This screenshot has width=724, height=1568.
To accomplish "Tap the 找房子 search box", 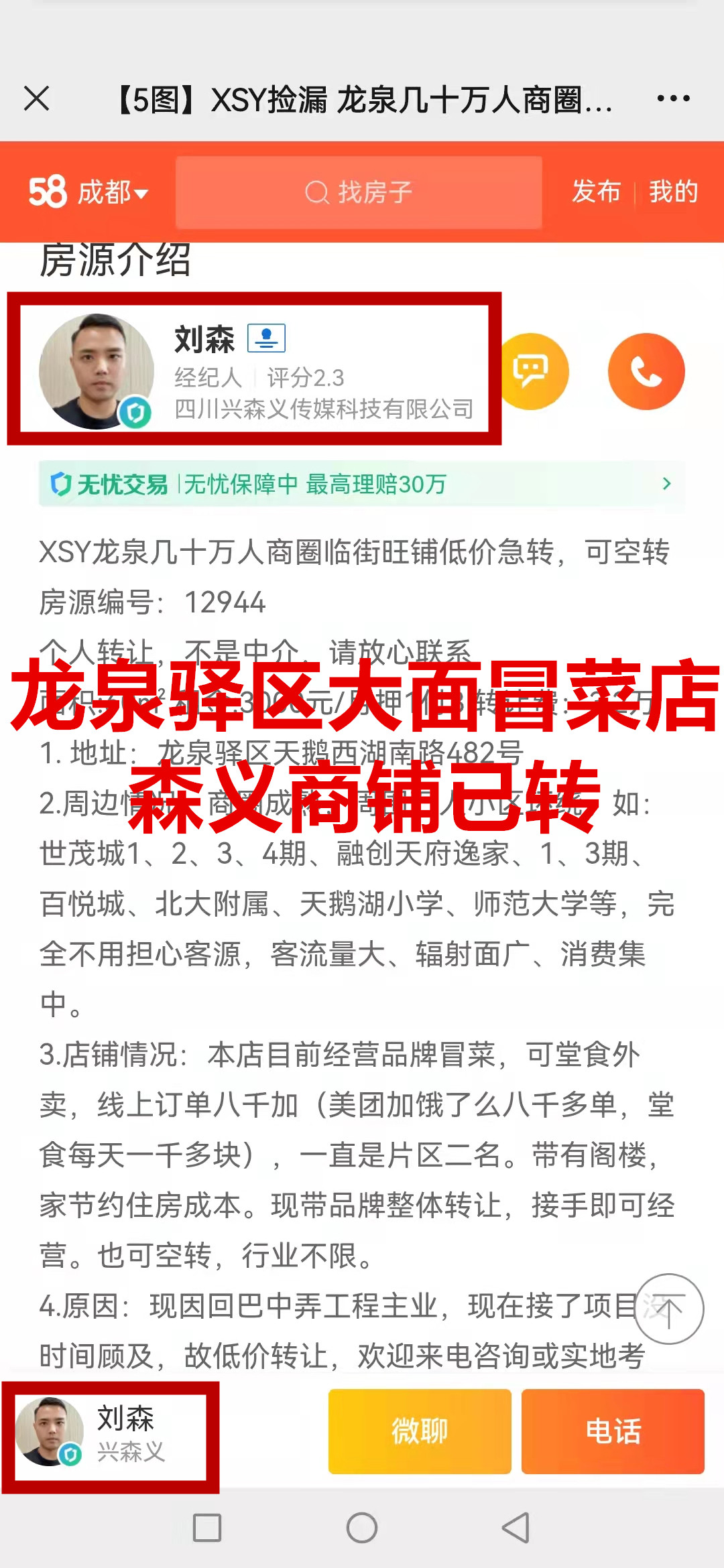I will tap(359, 192).
